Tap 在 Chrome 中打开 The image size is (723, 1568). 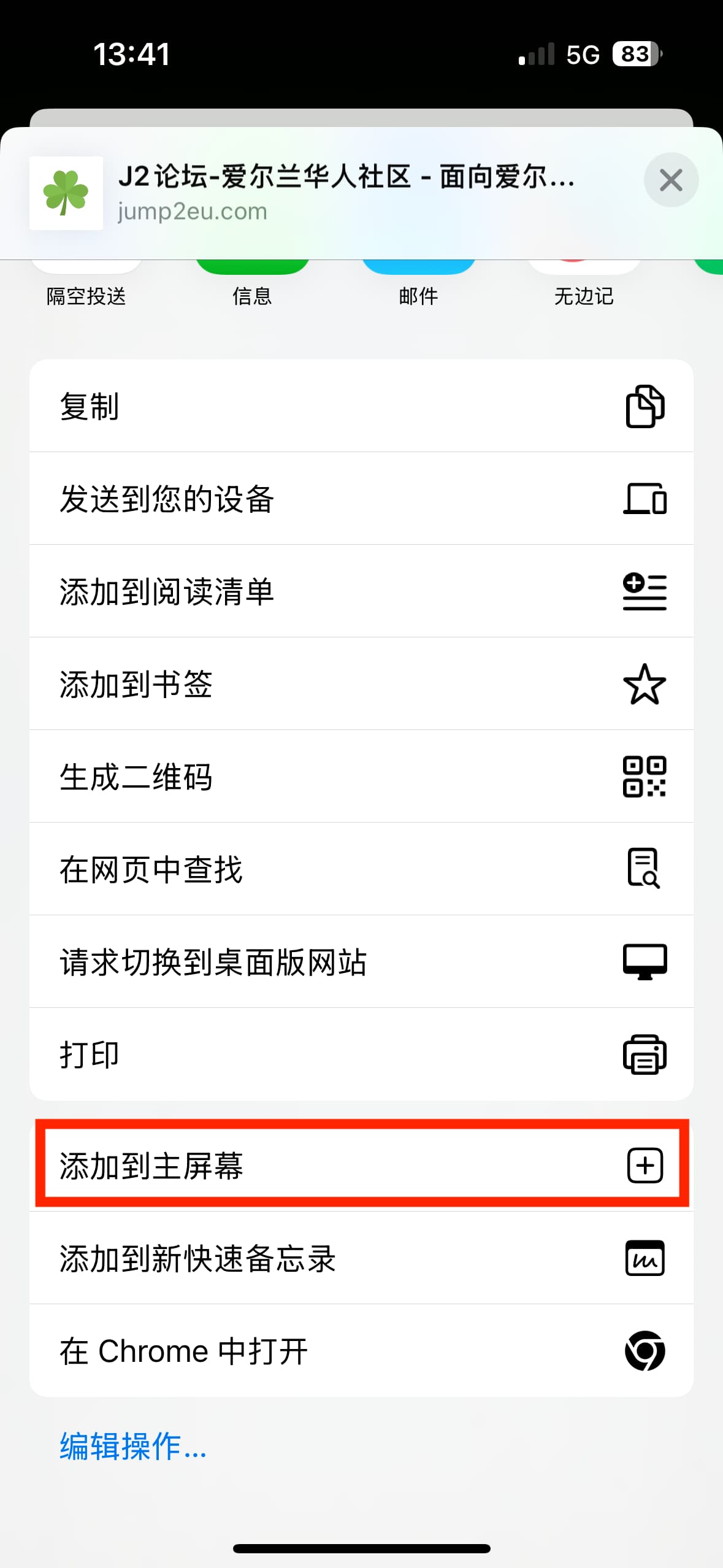pyautogui.click(x=361, y=1351)
